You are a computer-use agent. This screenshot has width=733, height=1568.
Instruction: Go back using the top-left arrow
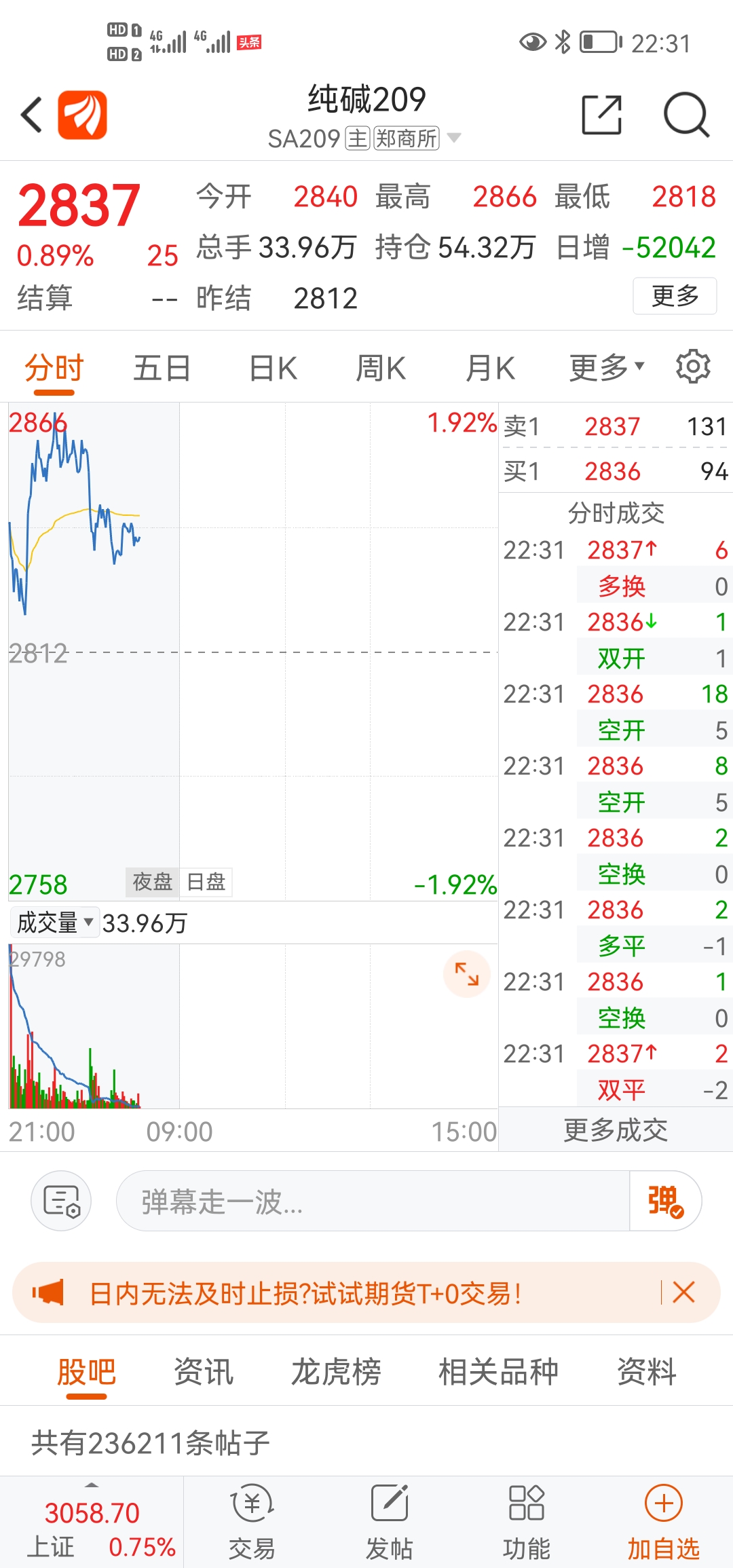[31, 114]
